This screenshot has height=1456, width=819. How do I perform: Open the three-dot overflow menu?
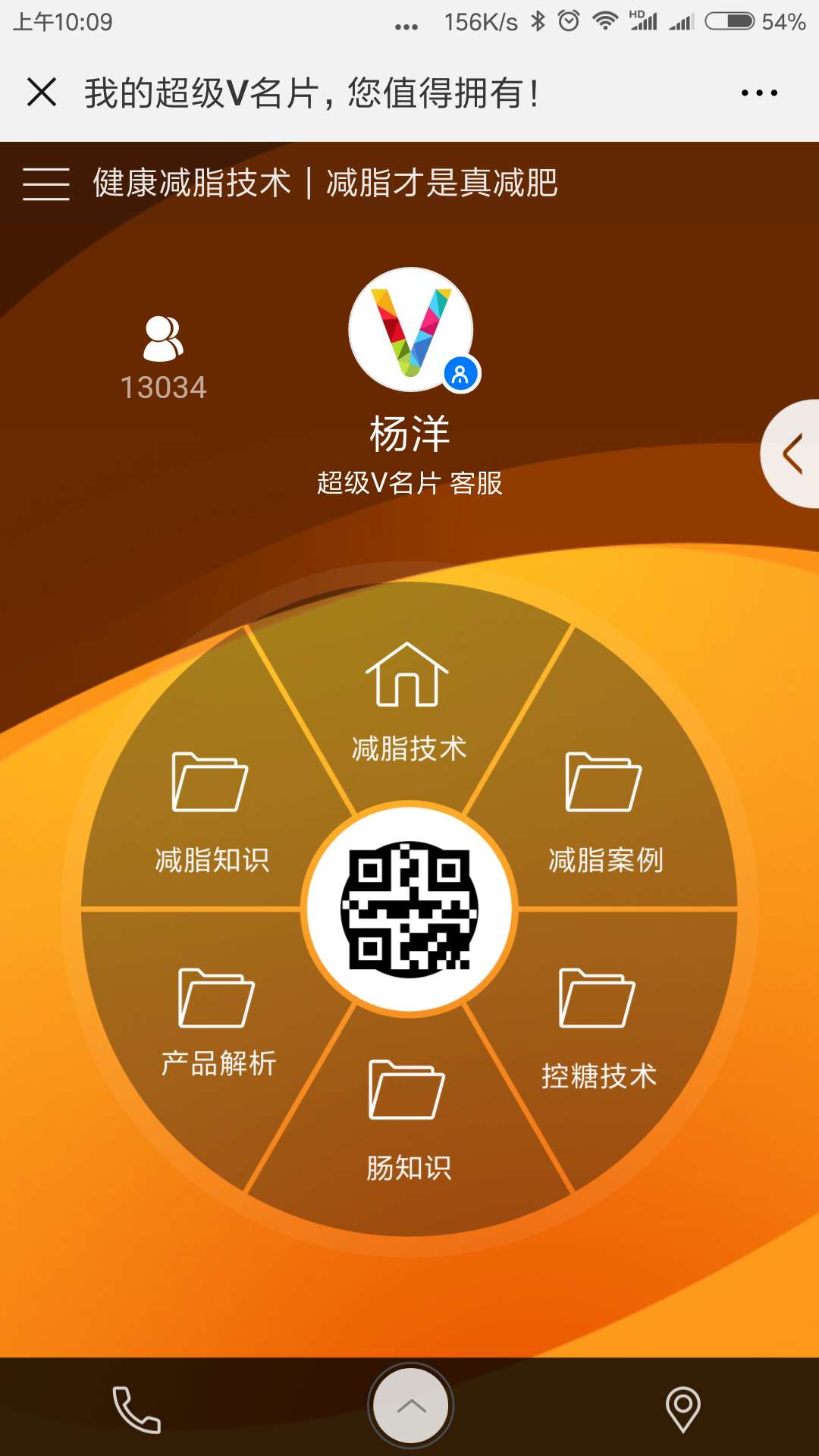[759, 93]
